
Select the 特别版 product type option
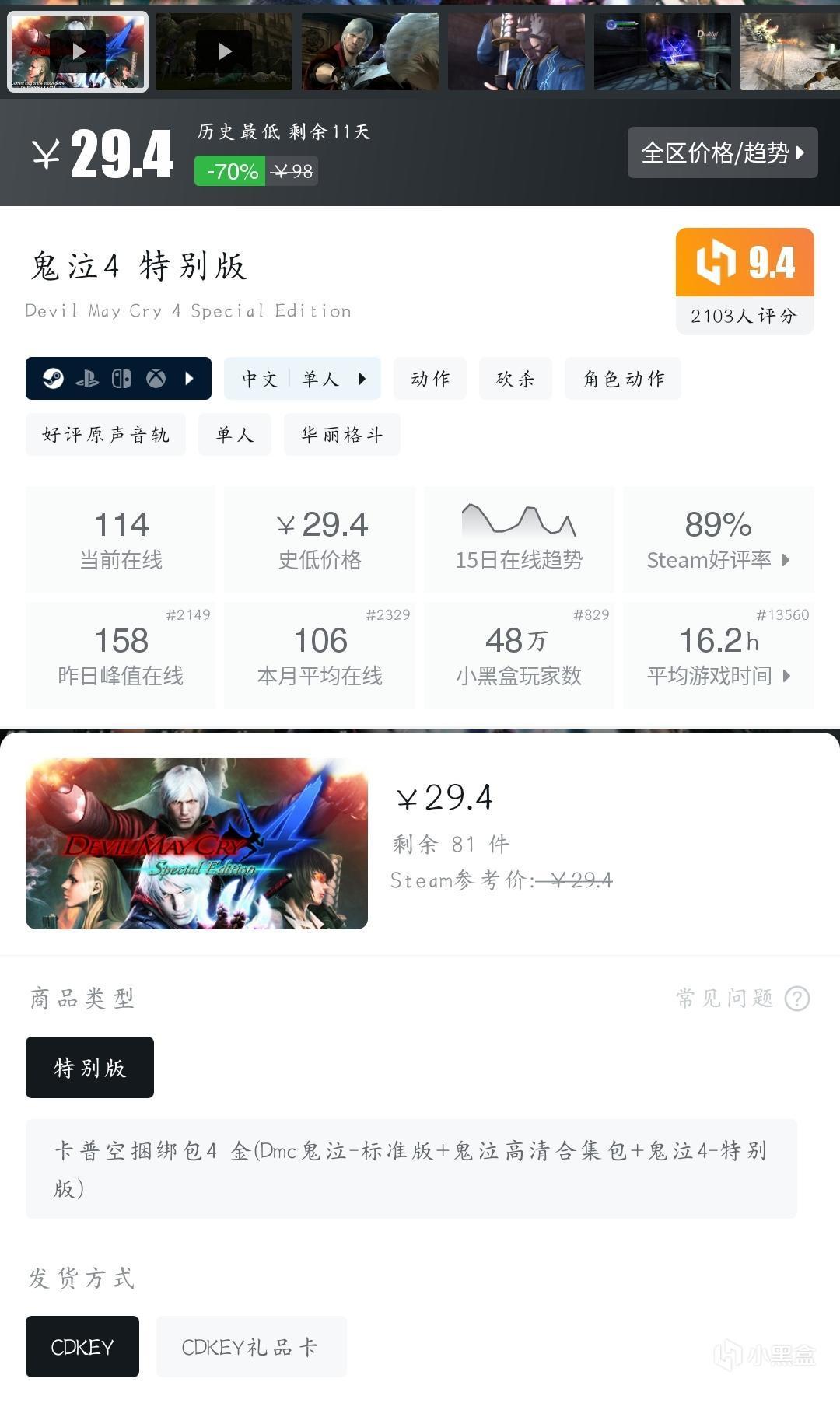point(89,1067)
